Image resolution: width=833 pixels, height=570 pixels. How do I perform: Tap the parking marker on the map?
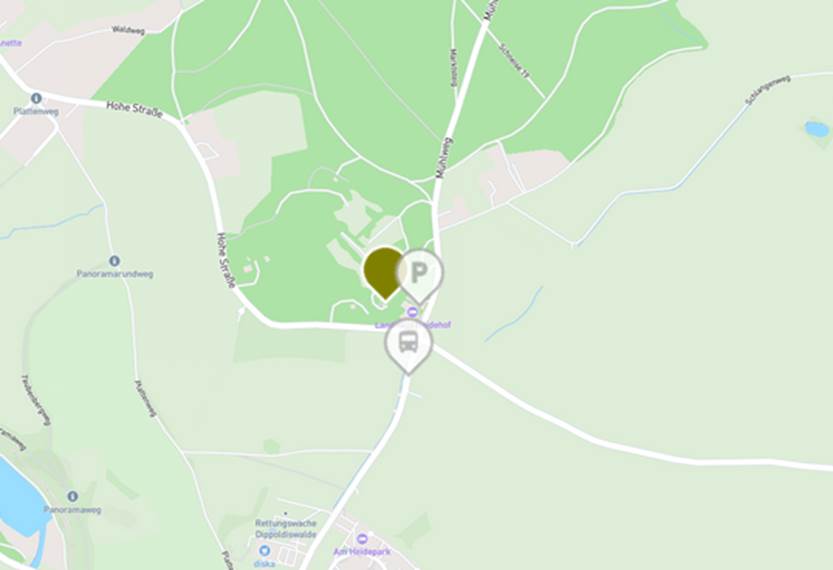click(421, 272)
